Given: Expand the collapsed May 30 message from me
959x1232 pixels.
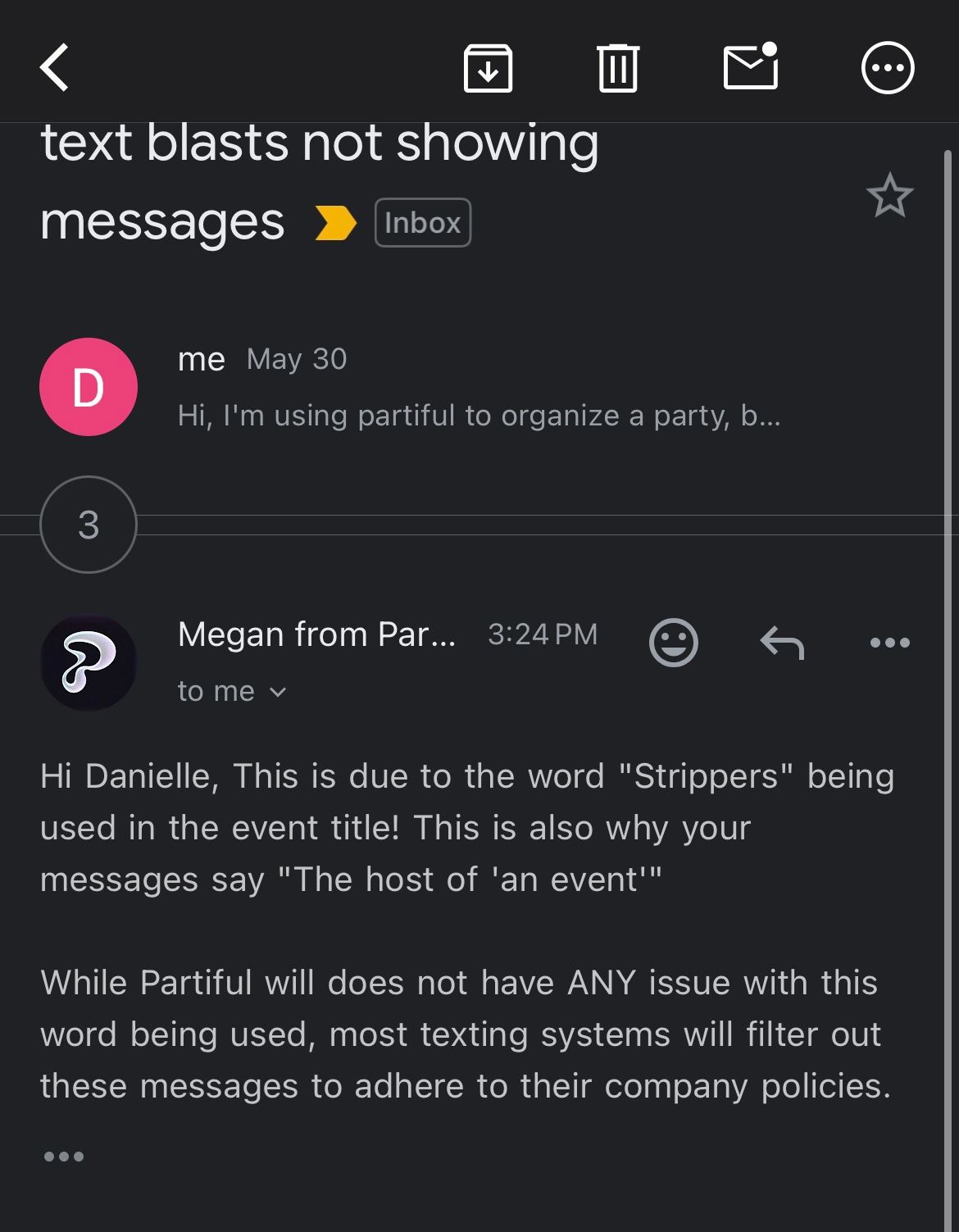Looking at the screenshot, I should [479, 387].
